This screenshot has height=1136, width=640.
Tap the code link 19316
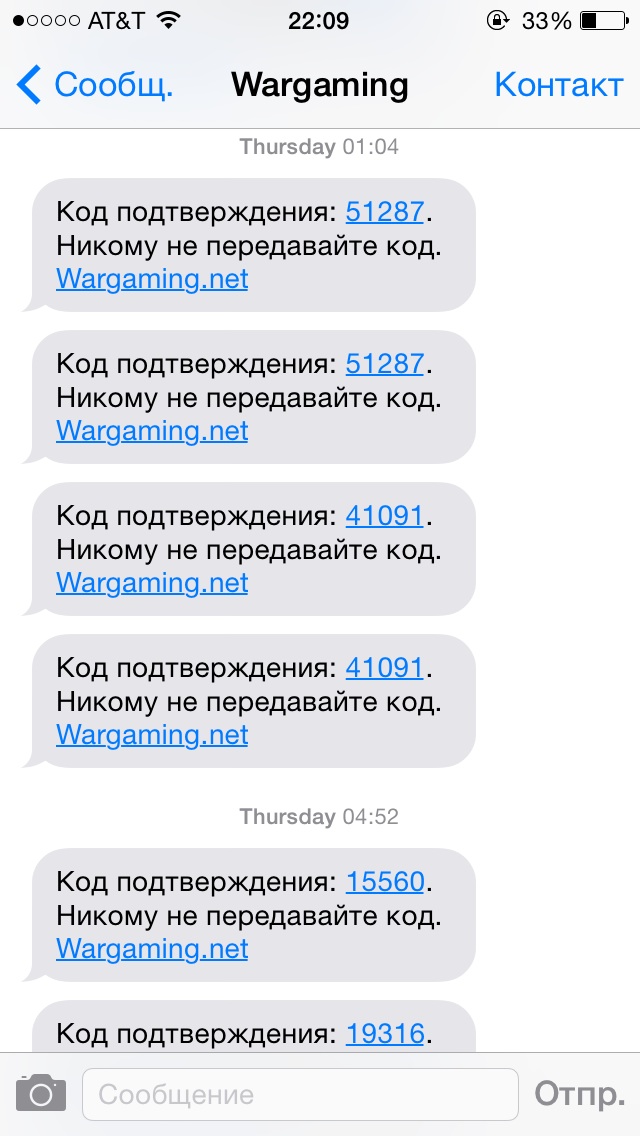tap(385, 1033)
